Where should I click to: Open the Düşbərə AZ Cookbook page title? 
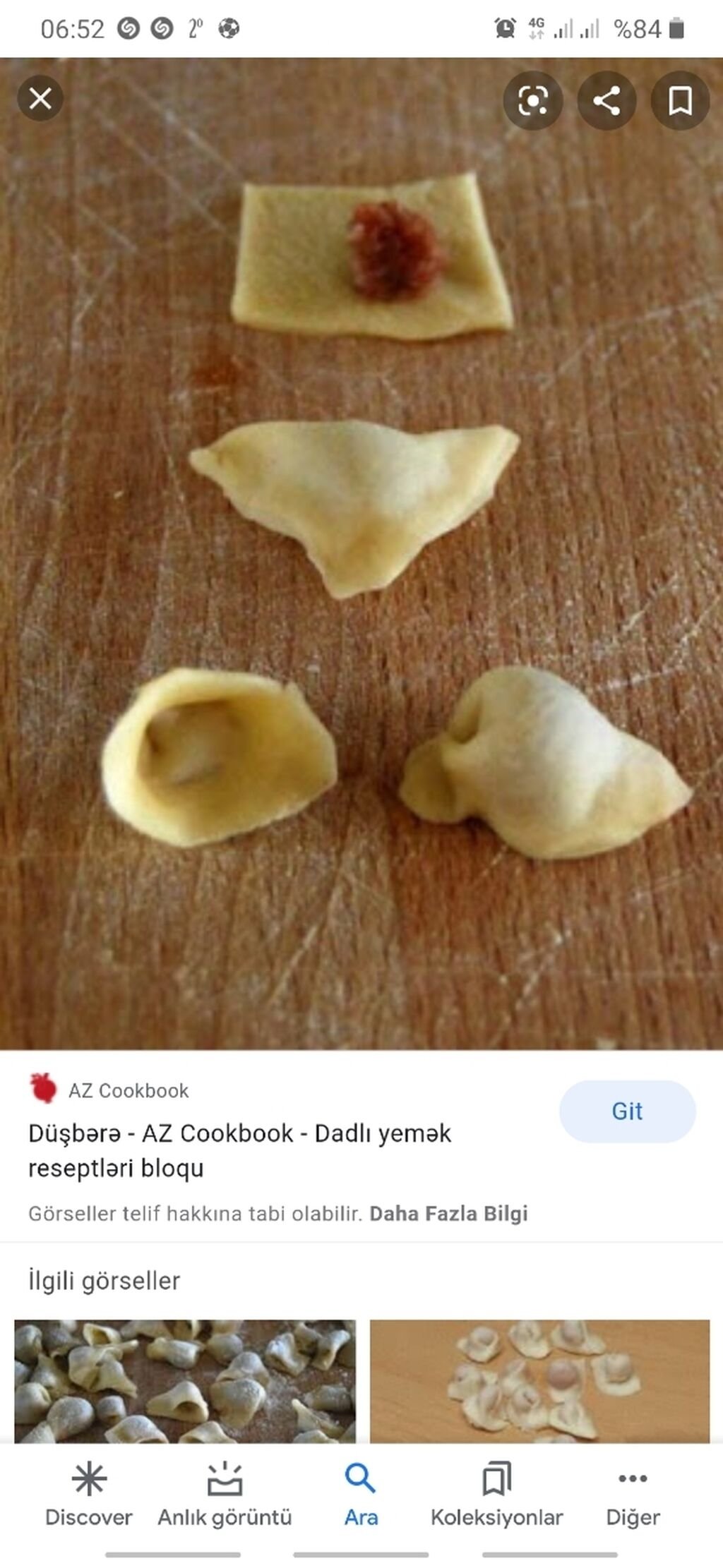239,1150
